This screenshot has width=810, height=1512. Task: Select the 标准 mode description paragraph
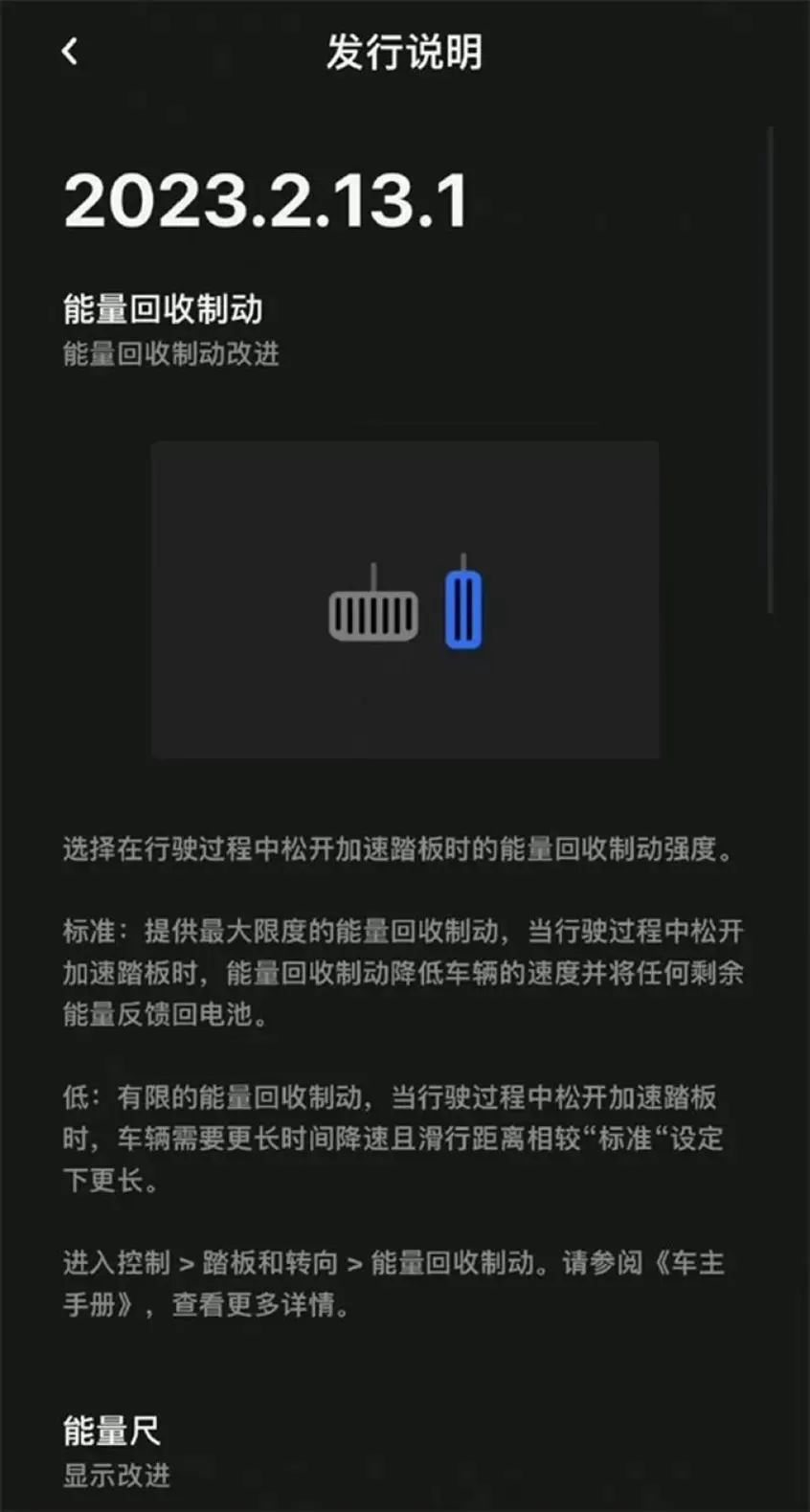coord(402,967)
